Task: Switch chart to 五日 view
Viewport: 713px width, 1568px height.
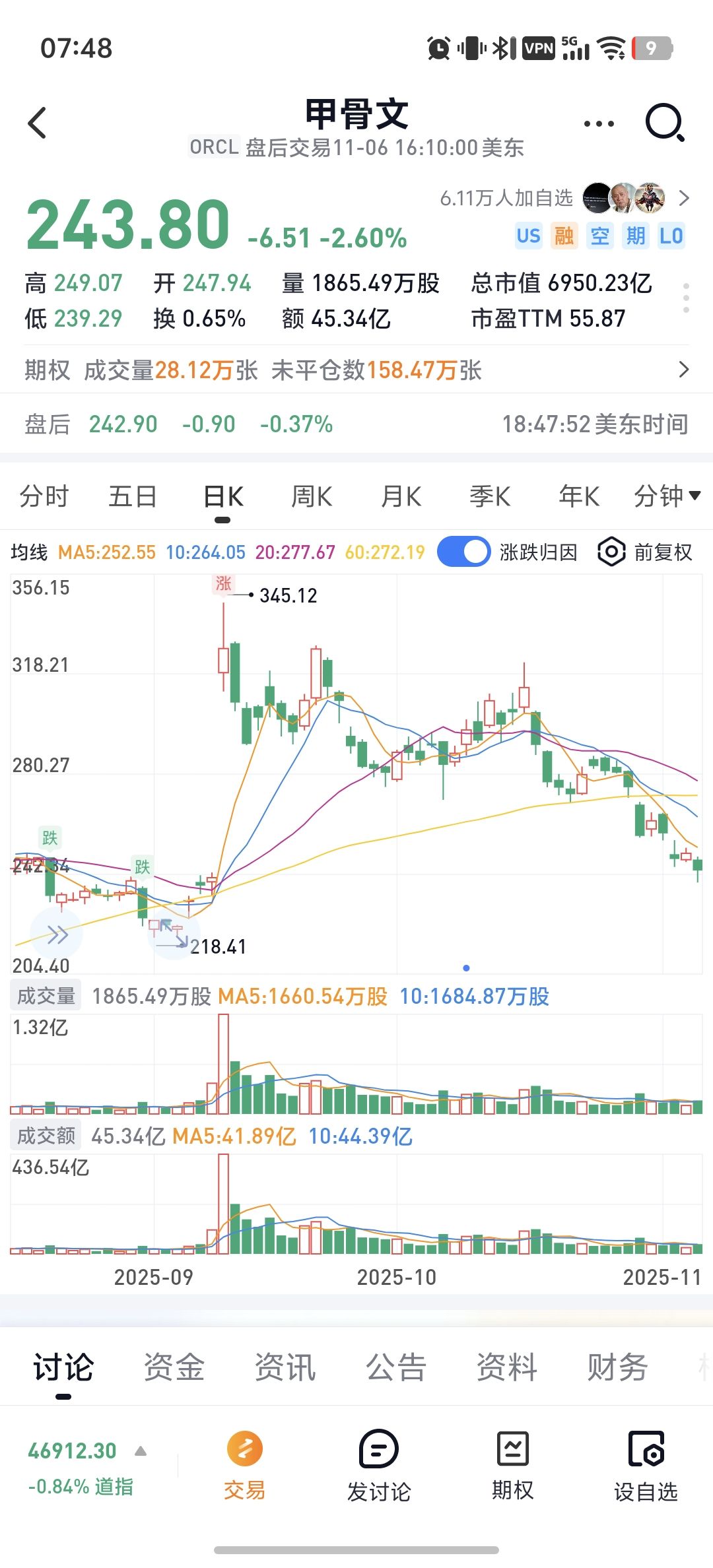Action: [x=133, y=496]
